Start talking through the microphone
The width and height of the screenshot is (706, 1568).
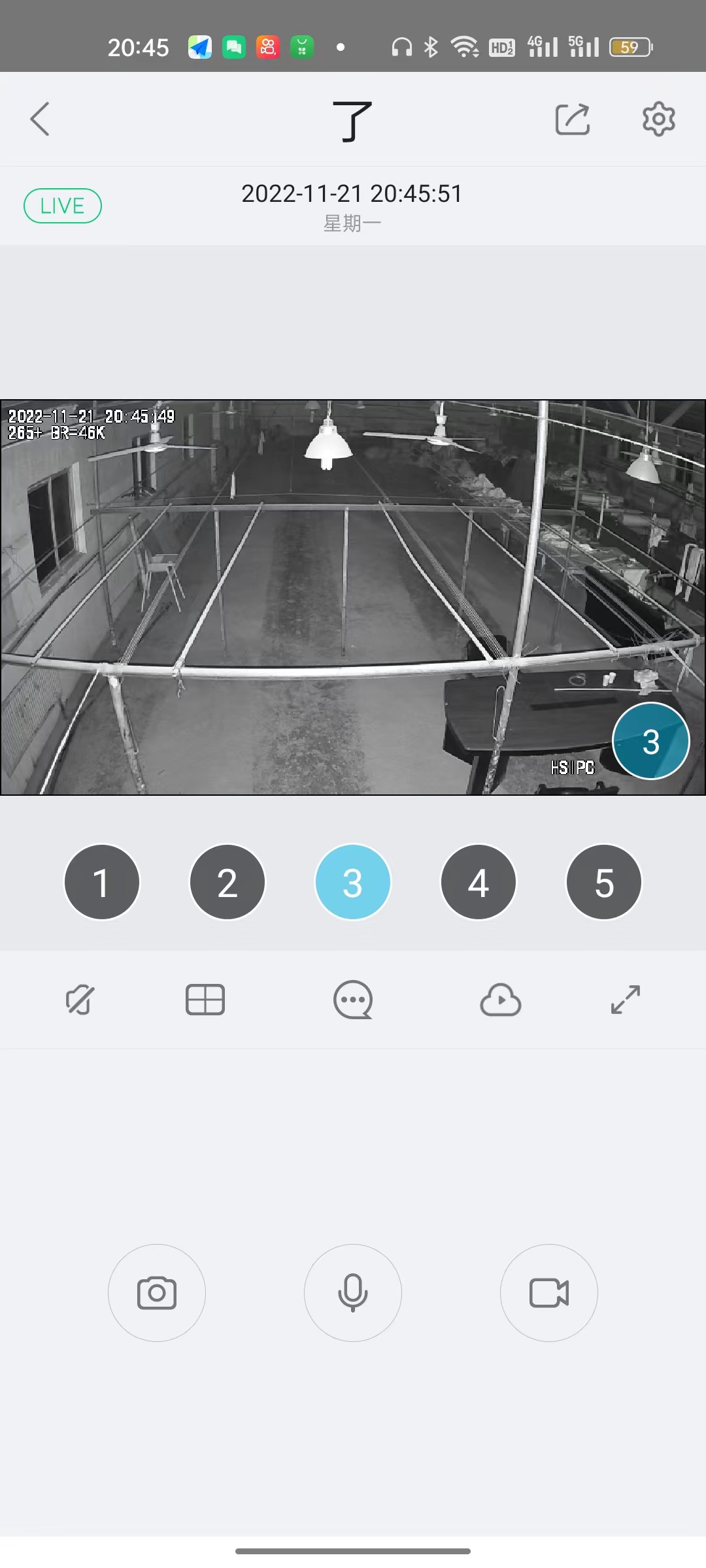353,1293
